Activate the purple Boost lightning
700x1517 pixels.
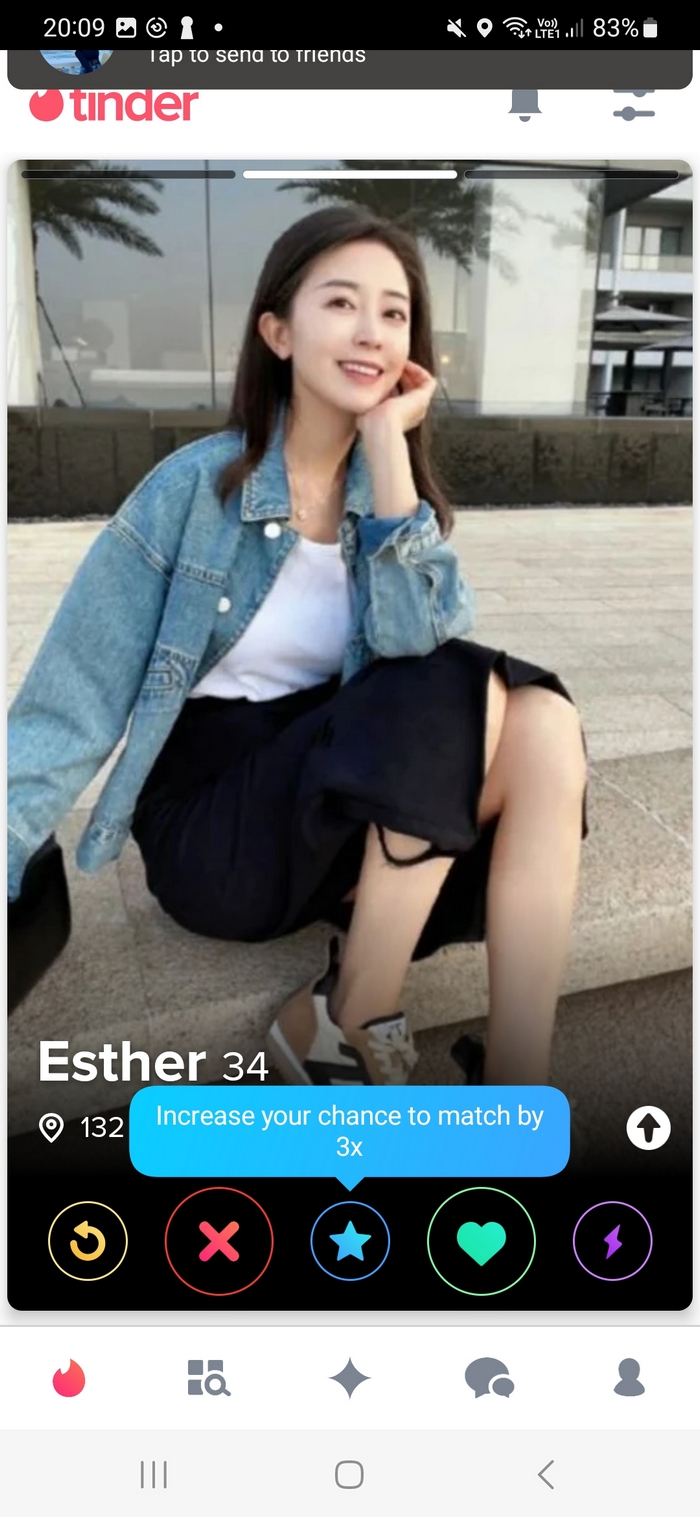pyautogui.click(x=612, y=1241)
